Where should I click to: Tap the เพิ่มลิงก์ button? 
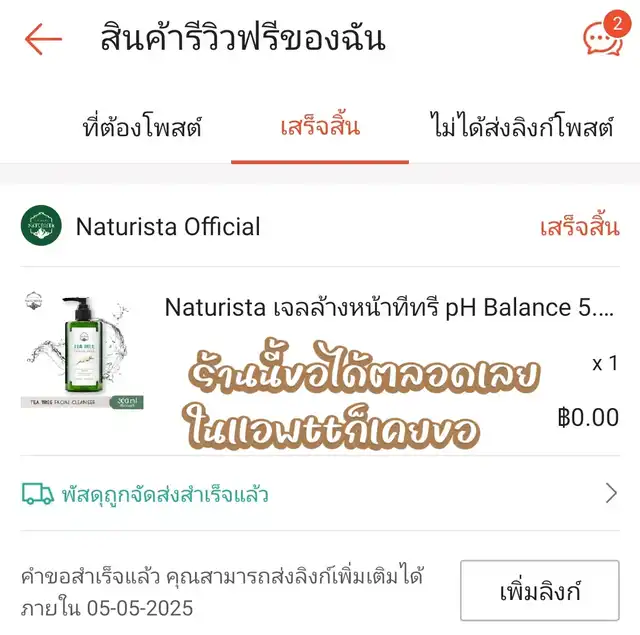click(539, 591)
